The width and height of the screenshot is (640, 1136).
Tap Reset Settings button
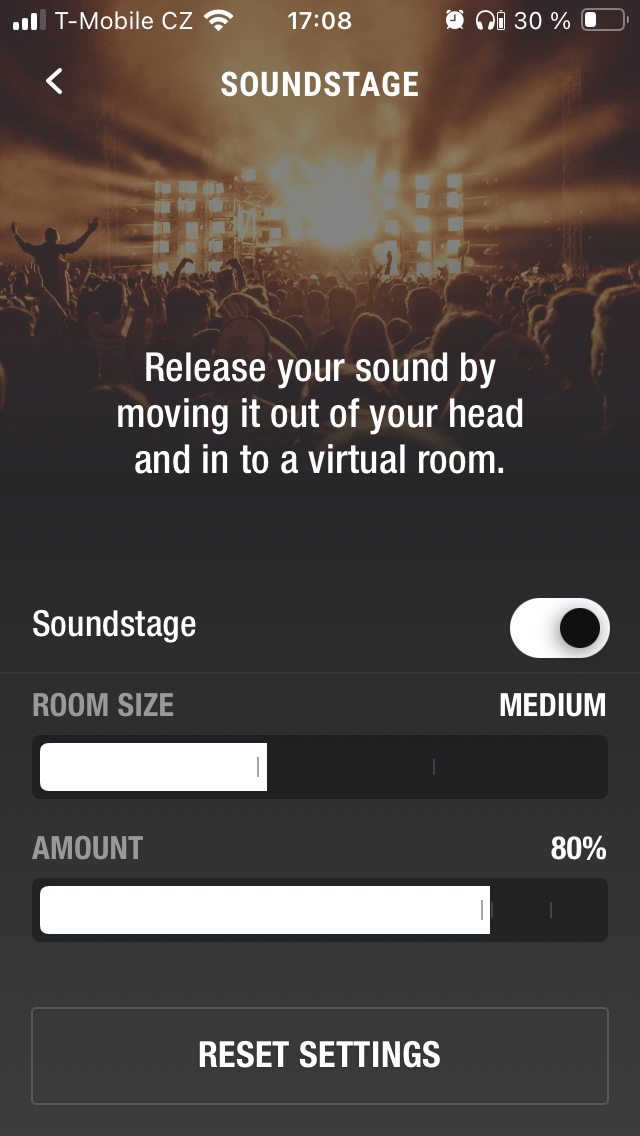pos(320,1055)
